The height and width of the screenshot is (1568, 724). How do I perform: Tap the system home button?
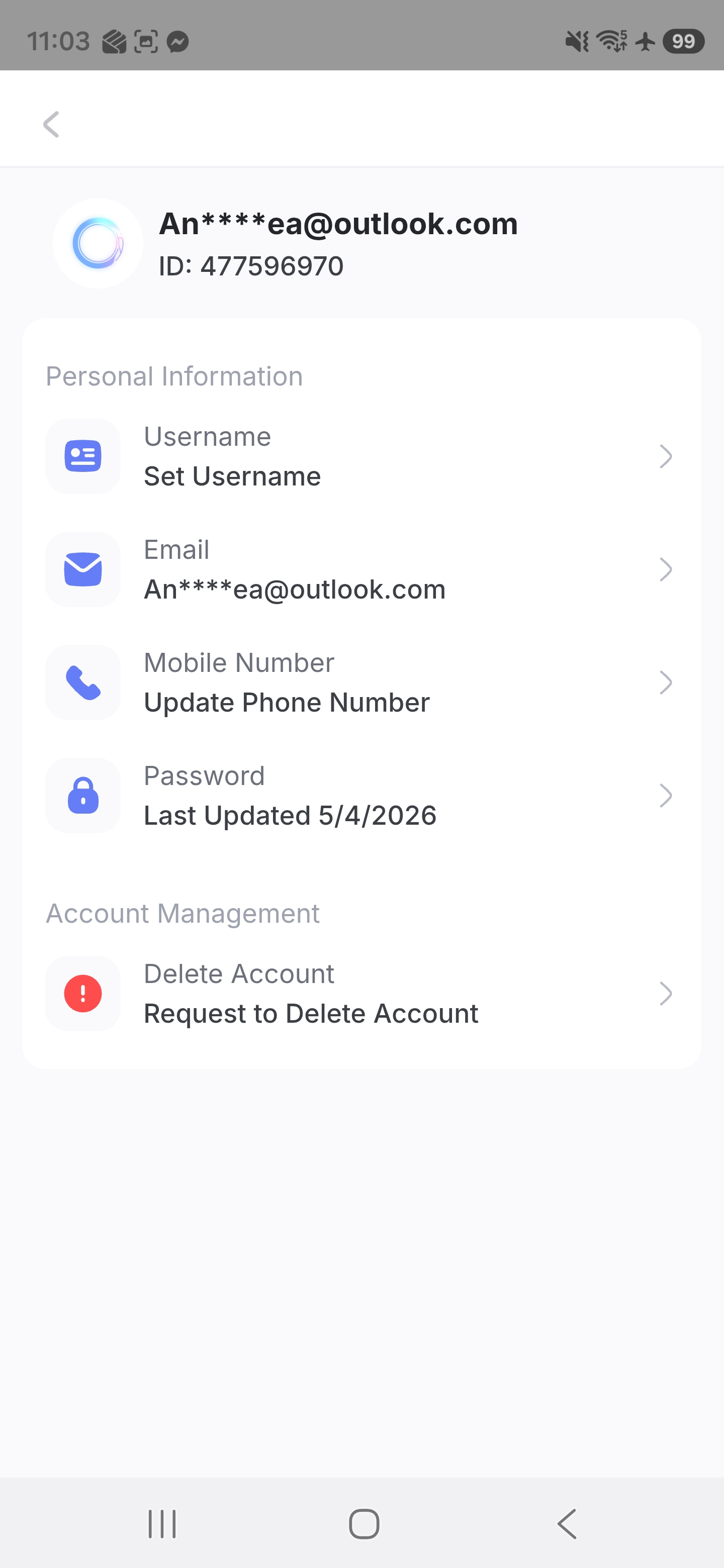[x=364, y=1524]
